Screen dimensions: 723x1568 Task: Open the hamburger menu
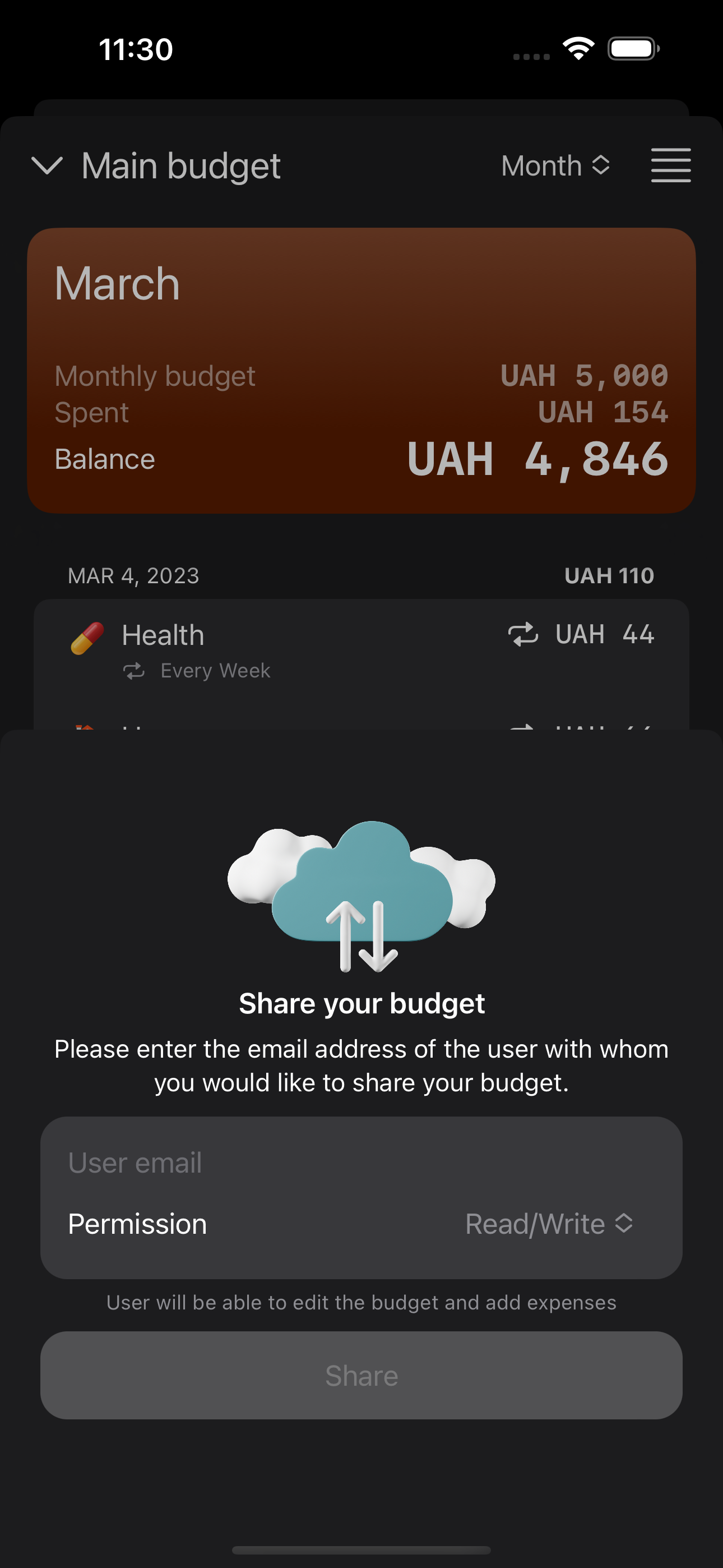670,165
